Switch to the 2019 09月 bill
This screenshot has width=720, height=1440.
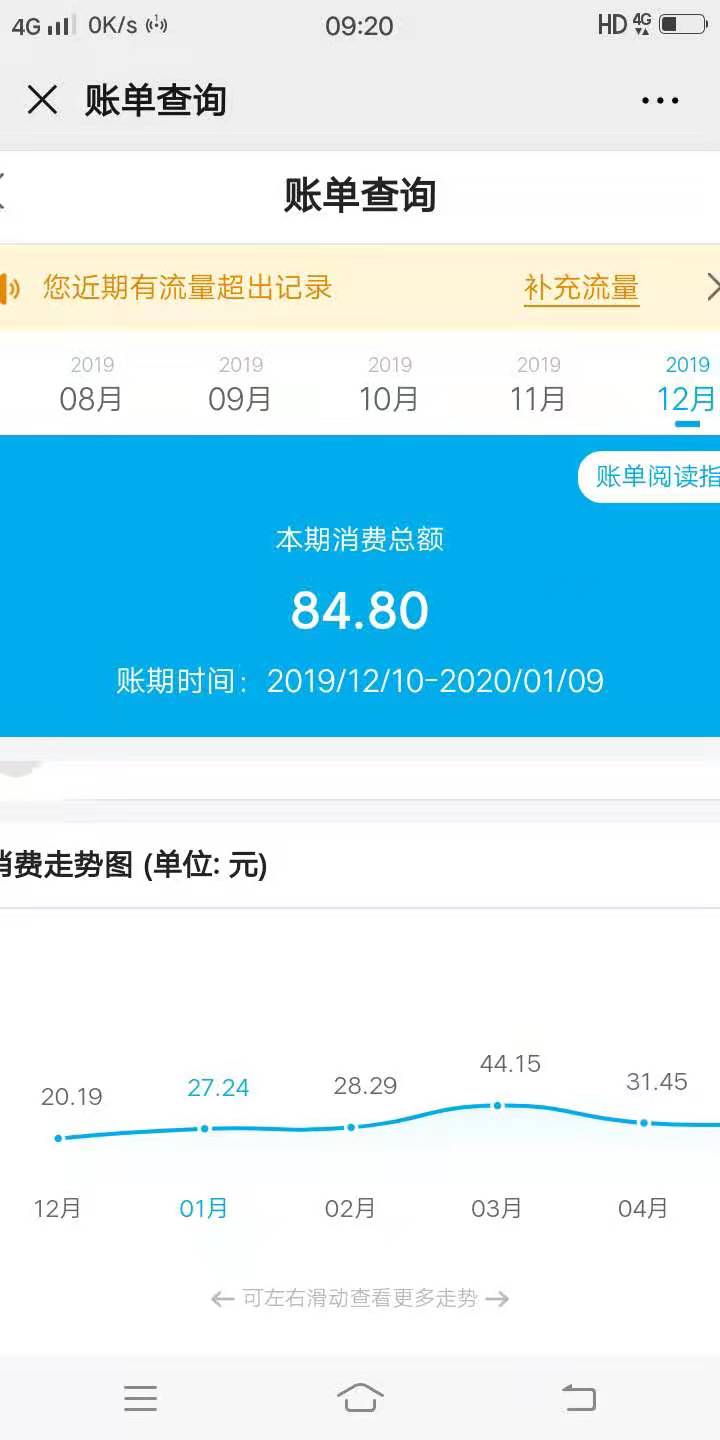[240, 385]
